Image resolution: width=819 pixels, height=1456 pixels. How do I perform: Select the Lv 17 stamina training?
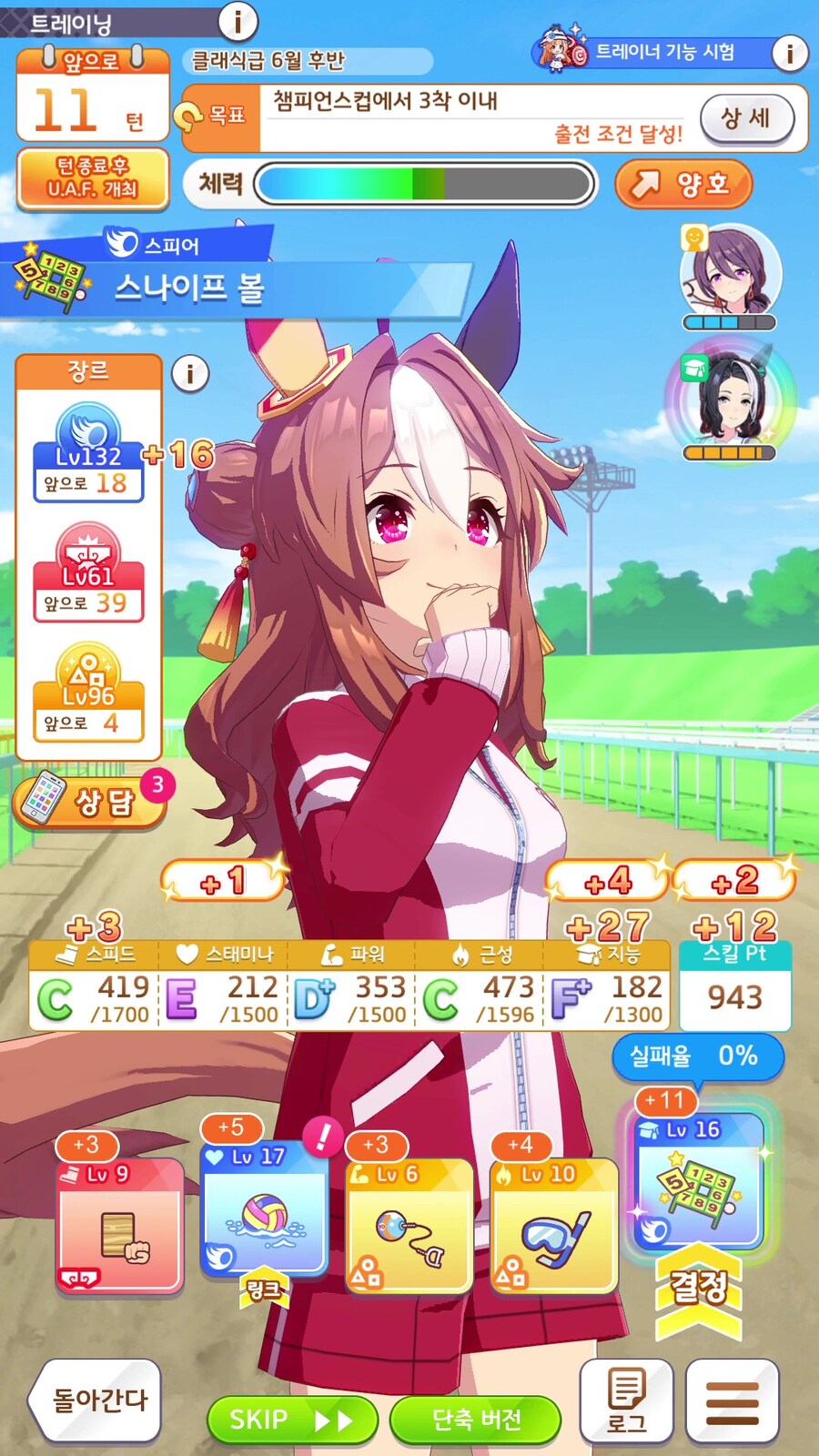click(x=264, y=1210)
